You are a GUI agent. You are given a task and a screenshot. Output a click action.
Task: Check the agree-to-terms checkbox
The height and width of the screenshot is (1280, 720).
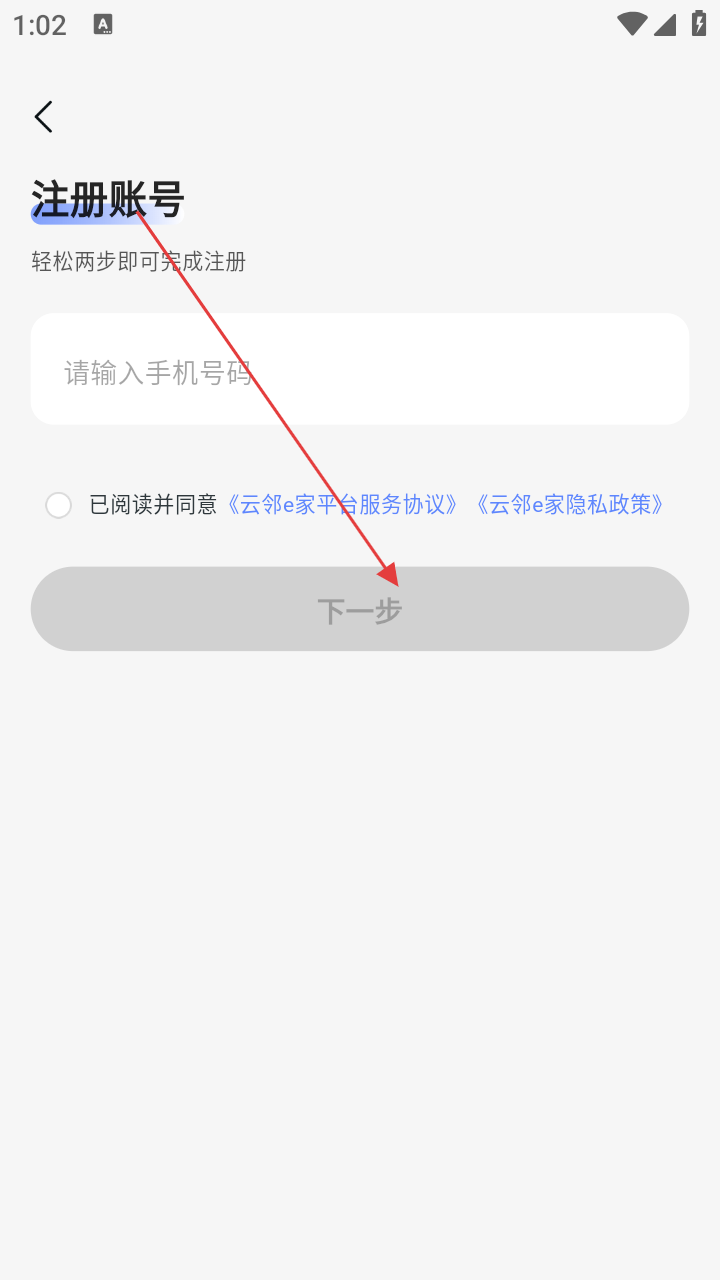click(59, 505)
